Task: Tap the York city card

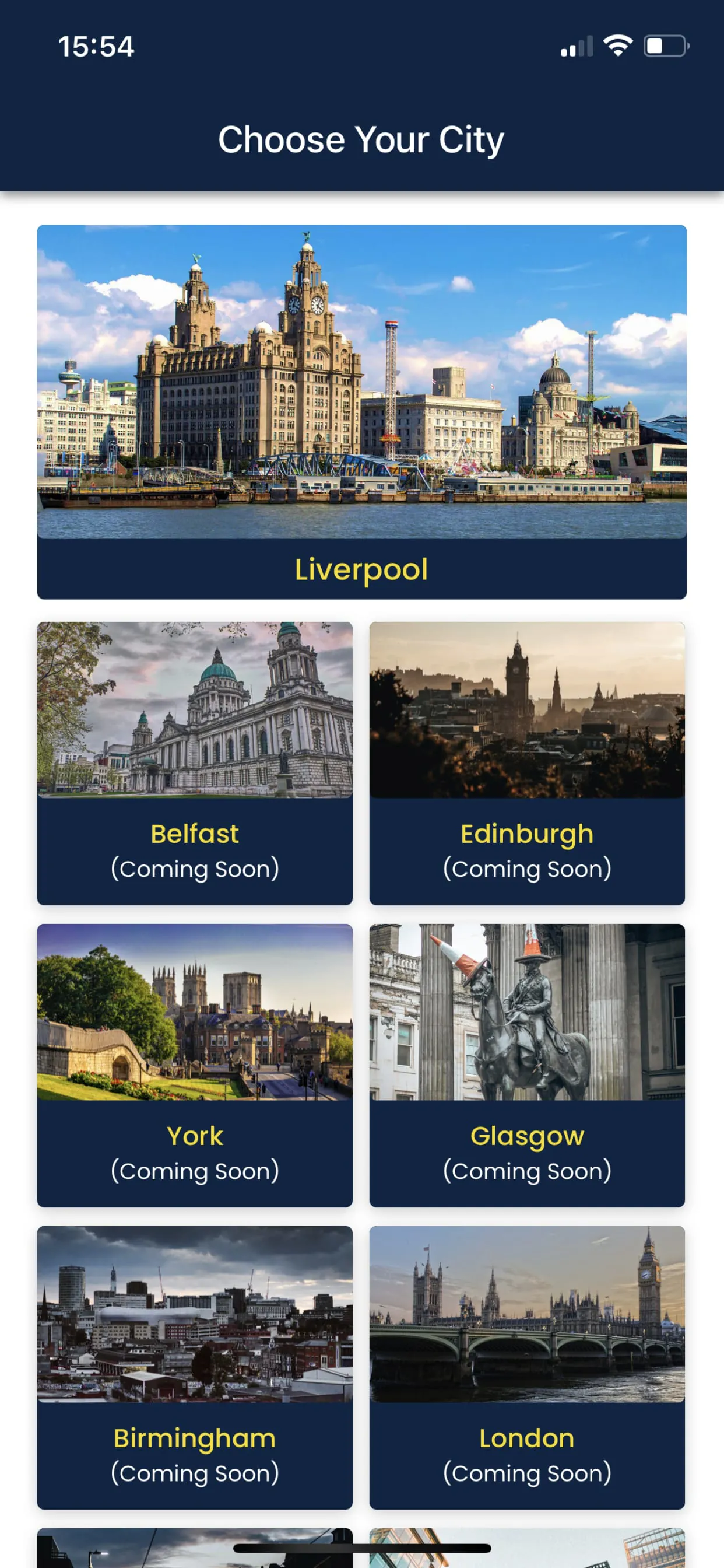Action: click(195, 1065)
